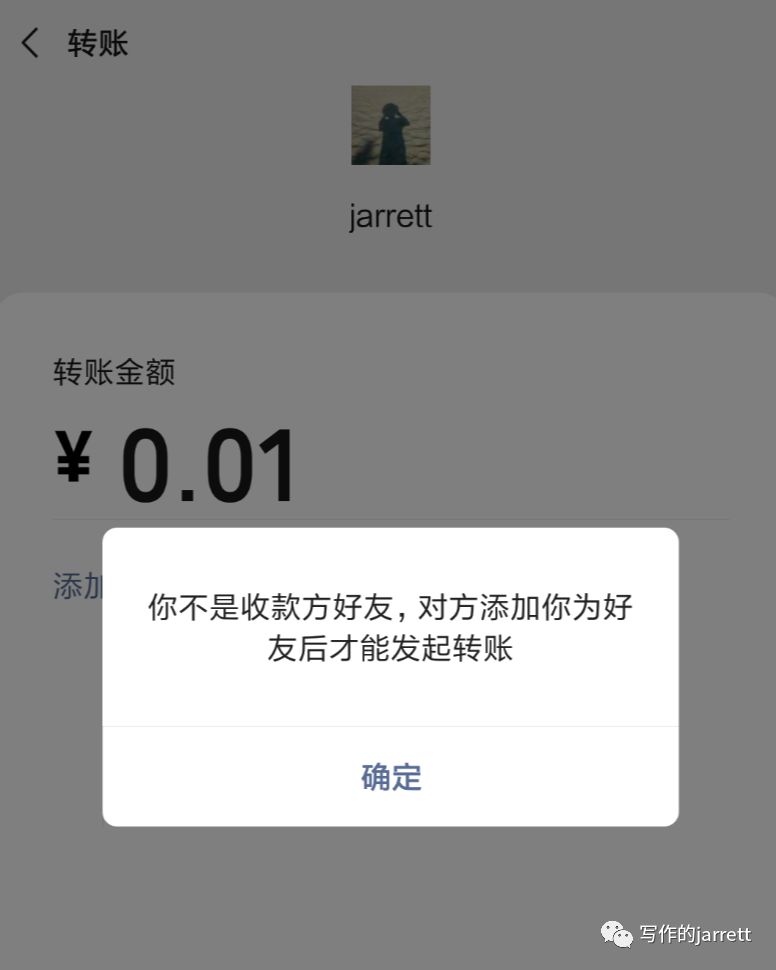Tap the recipient name jarrett below the avatar
Screen dimensions: 776x970
(x=389, y=216)
